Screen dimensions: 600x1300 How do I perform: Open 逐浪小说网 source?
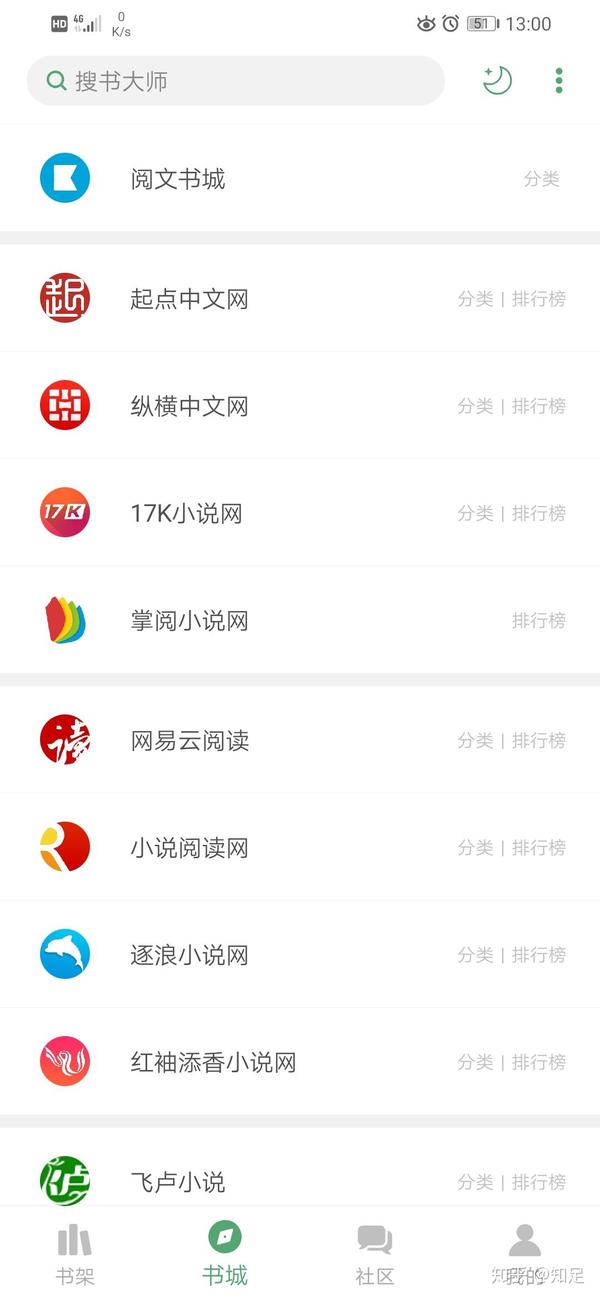[189, 955]
